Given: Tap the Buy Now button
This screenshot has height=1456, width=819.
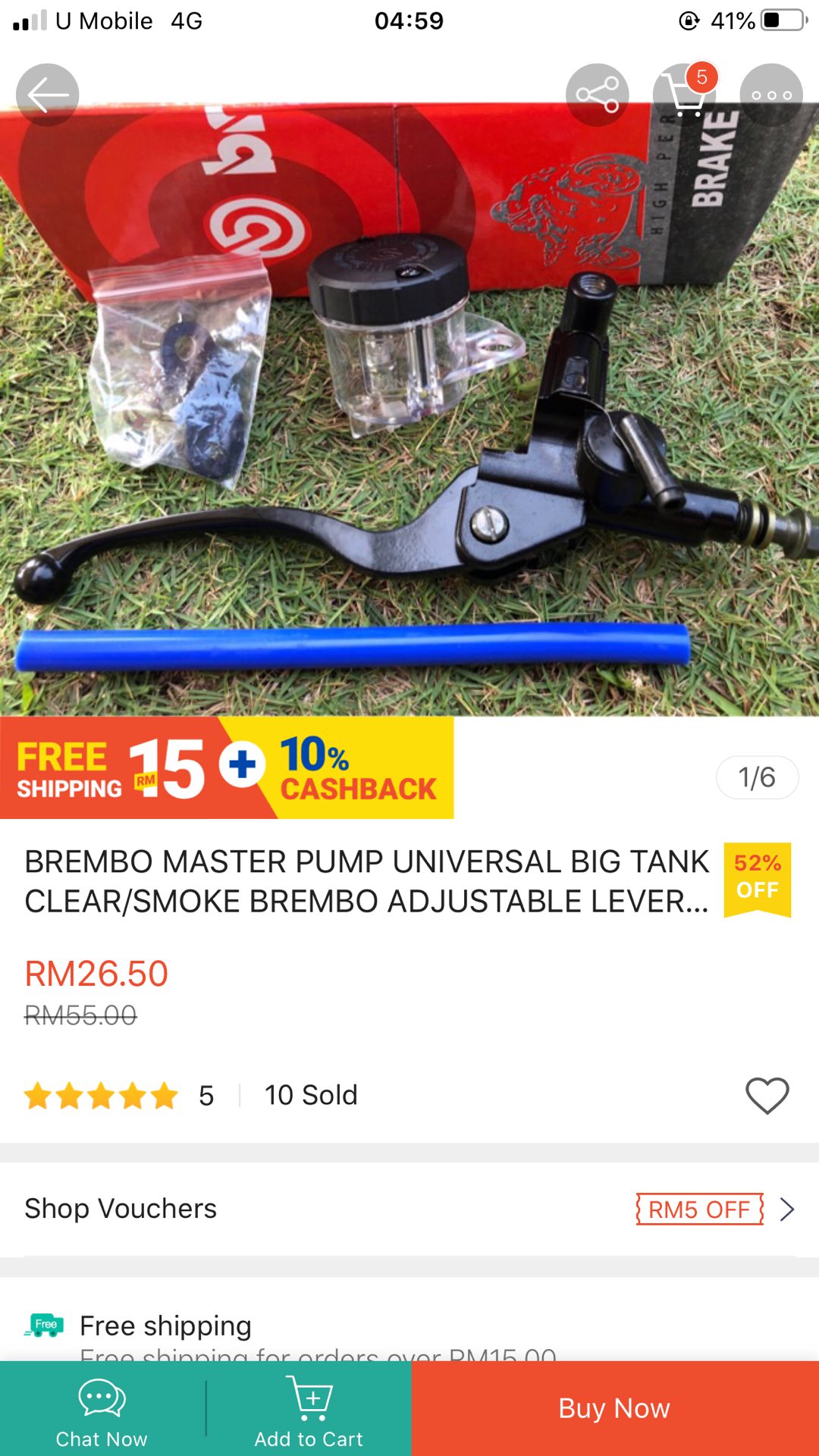Looking at the screenshot, I should pyautogui.click(x=614, y=1409).
